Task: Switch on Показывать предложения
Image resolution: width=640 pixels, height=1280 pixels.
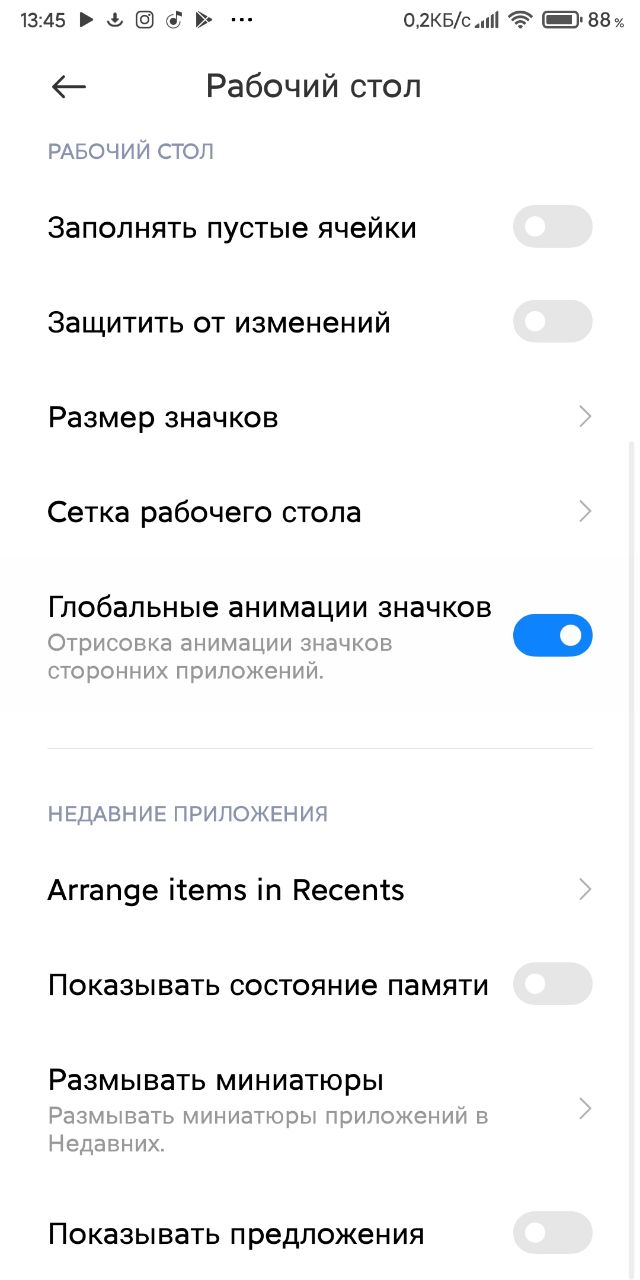Action: point(553,1233)
